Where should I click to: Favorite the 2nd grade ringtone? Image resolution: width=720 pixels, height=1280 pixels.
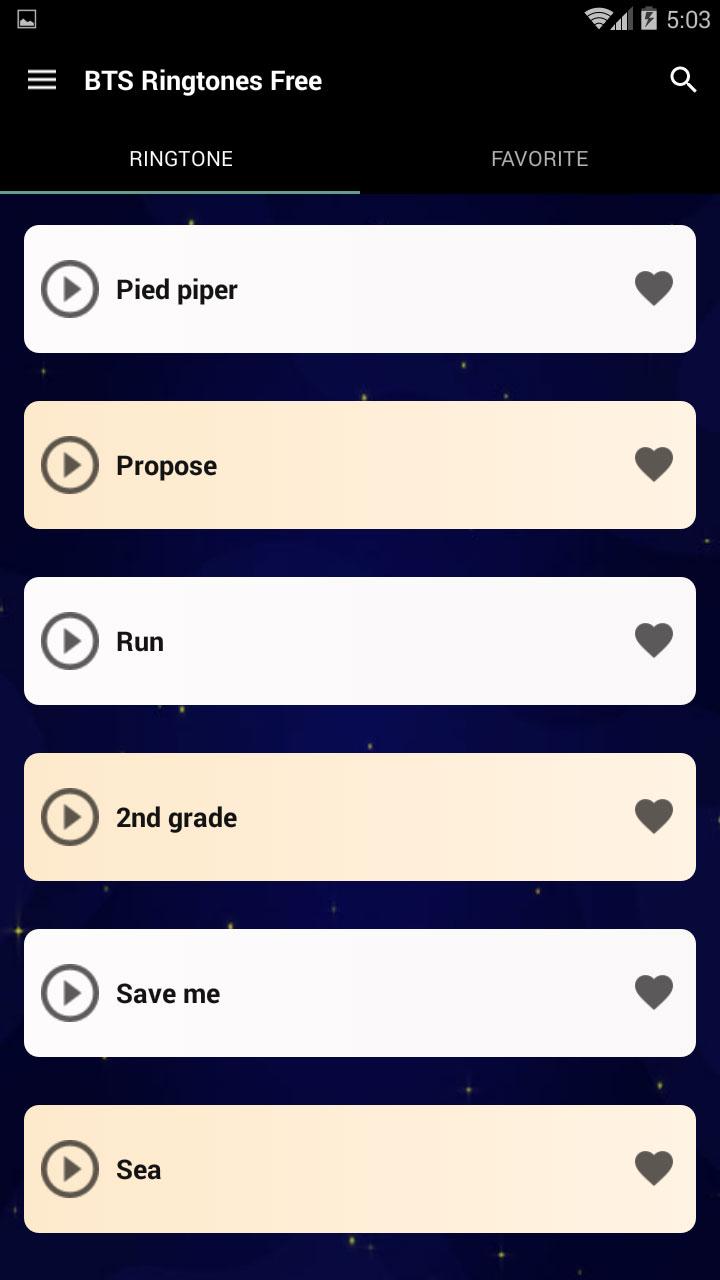tap(654, 817)
